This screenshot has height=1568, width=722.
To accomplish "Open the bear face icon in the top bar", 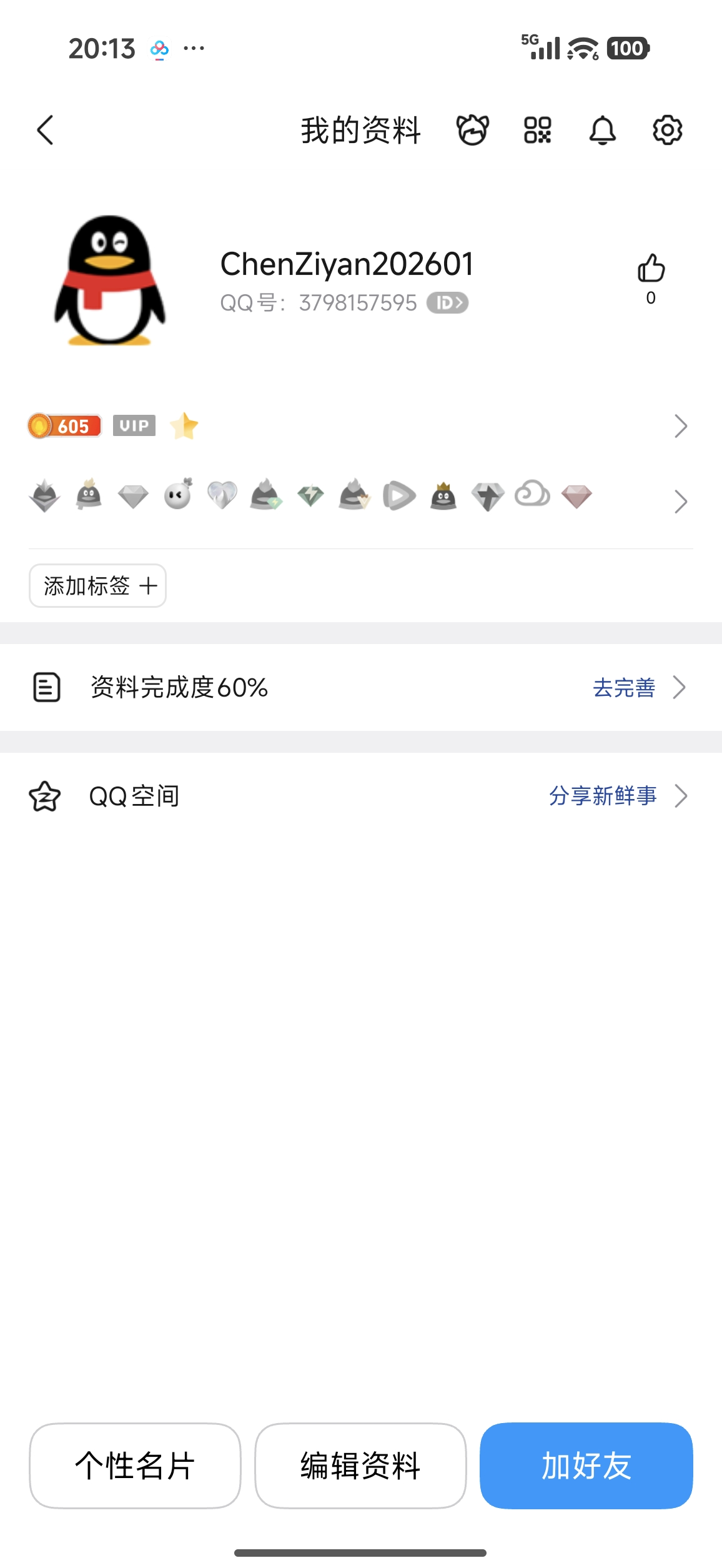I will click(x=473, y=130).
